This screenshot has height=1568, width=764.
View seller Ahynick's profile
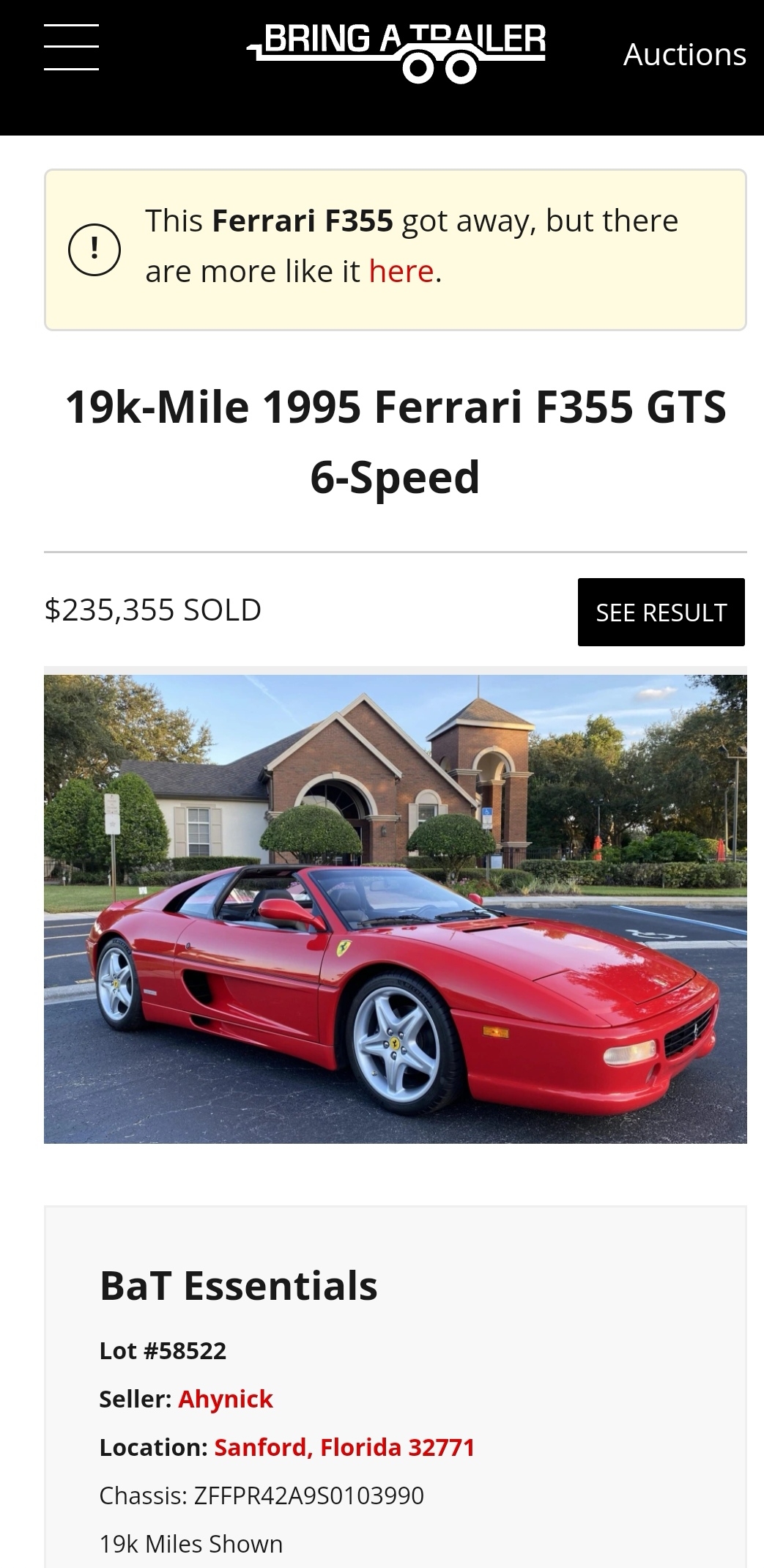(226, 1399)
